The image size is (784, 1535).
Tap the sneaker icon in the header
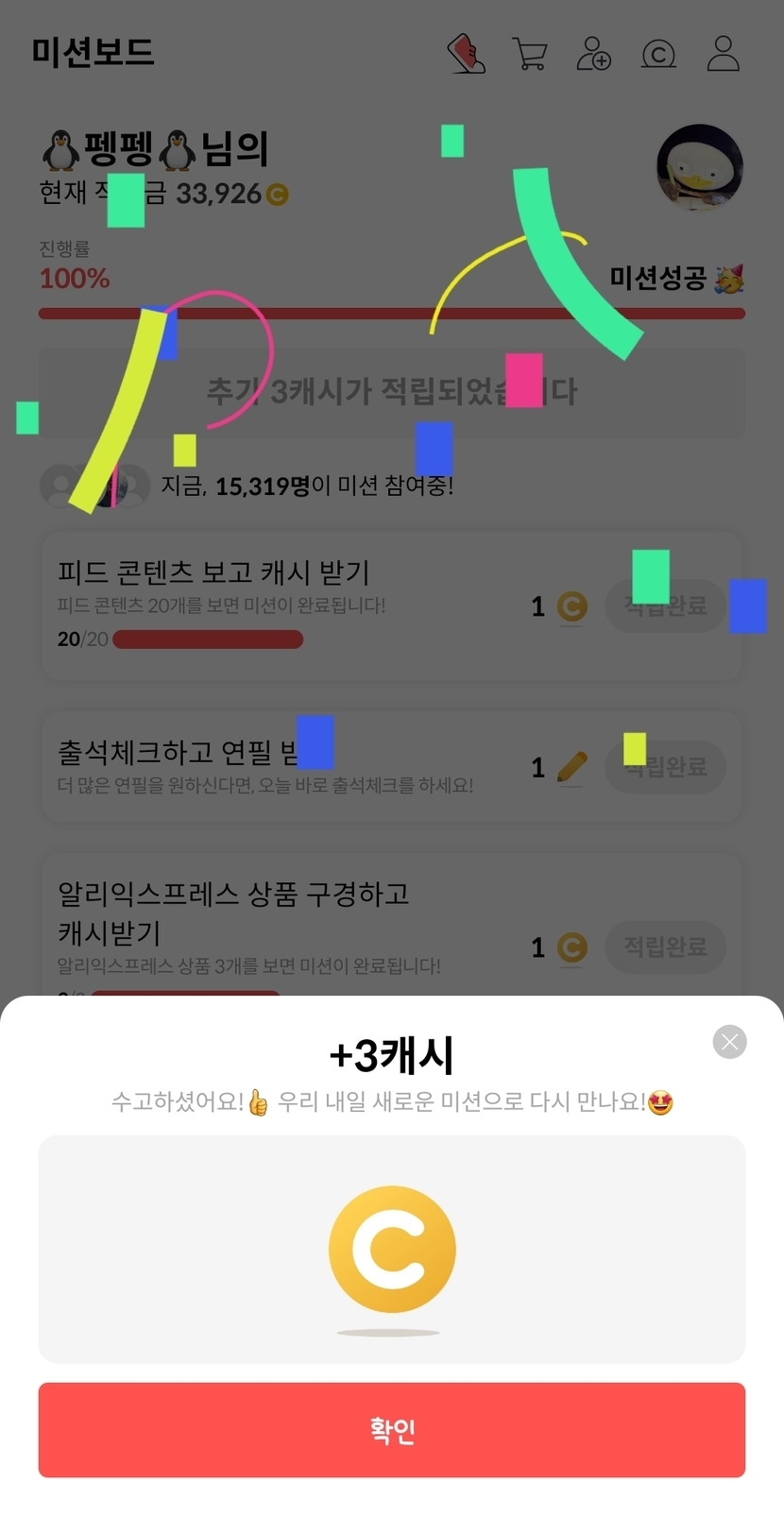466,54
